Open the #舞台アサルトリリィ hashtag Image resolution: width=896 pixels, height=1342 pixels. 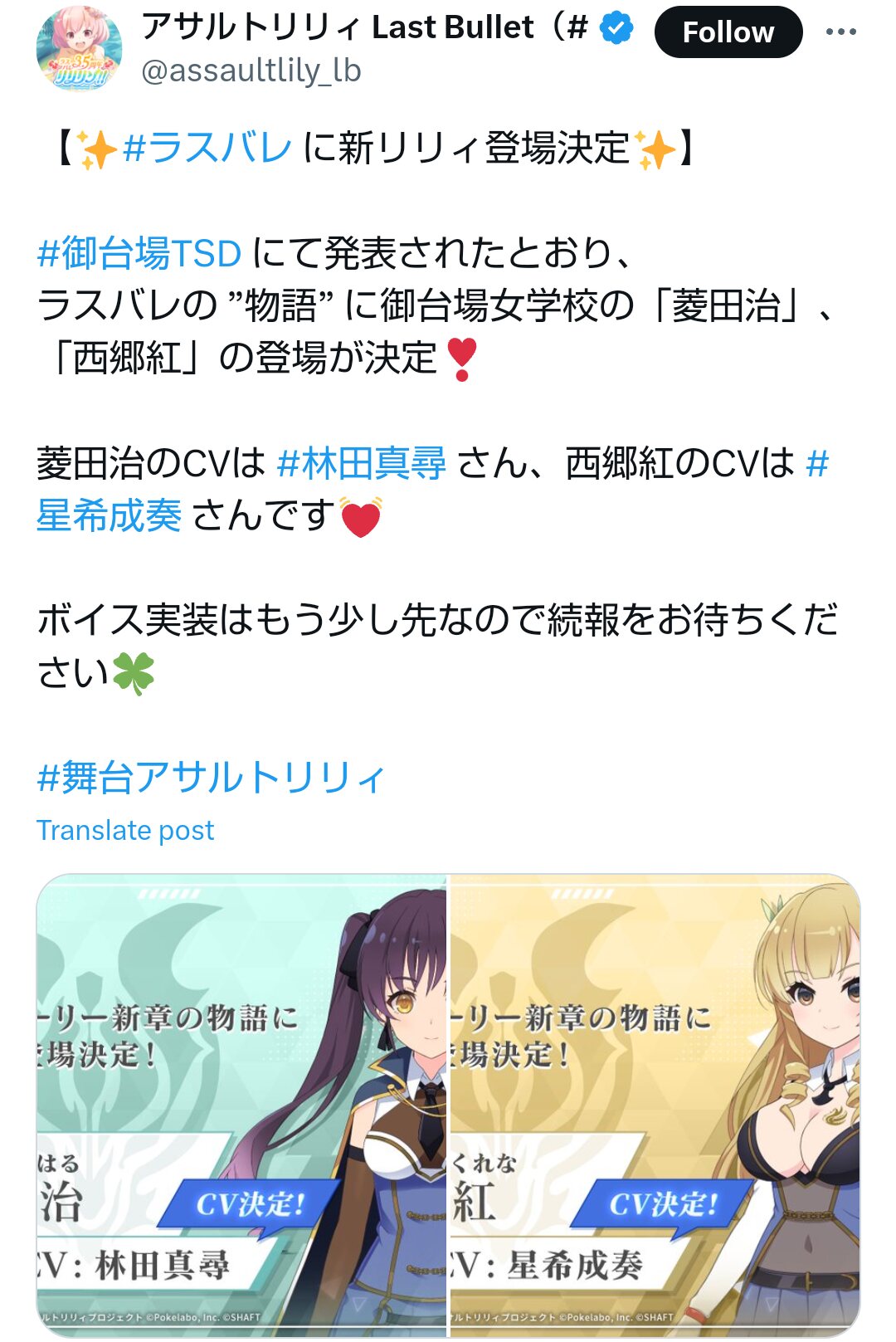pyautogui.click(x=211, y=778)
